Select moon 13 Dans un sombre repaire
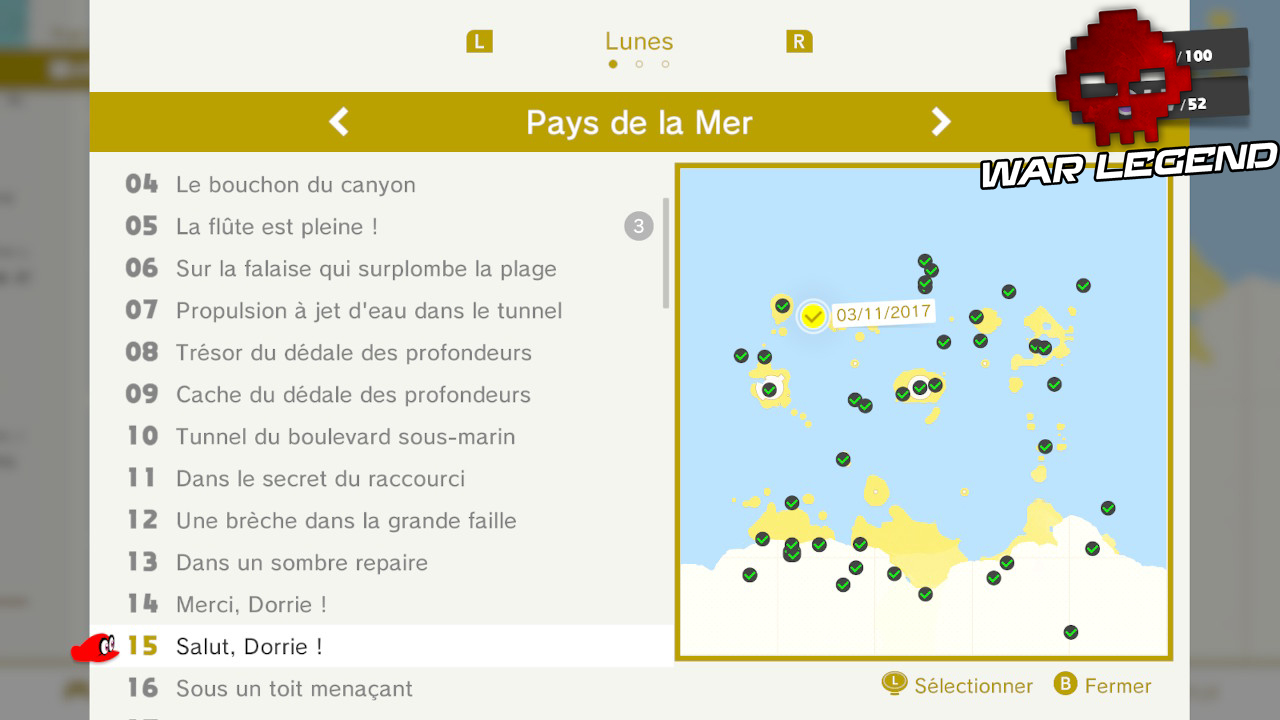1280x720 pixels. coord(302,563)
